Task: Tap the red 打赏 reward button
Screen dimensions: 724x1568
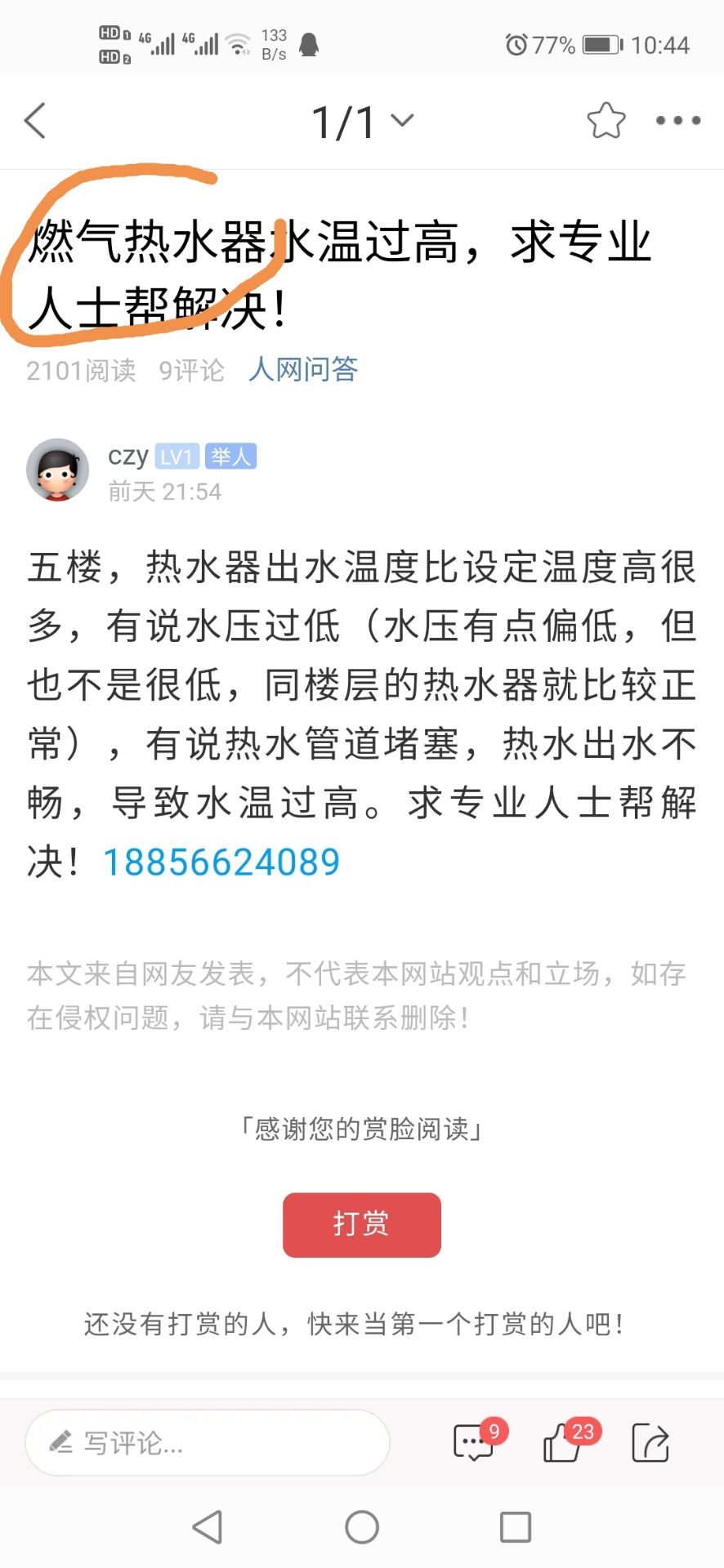Action: (361, 1223)
